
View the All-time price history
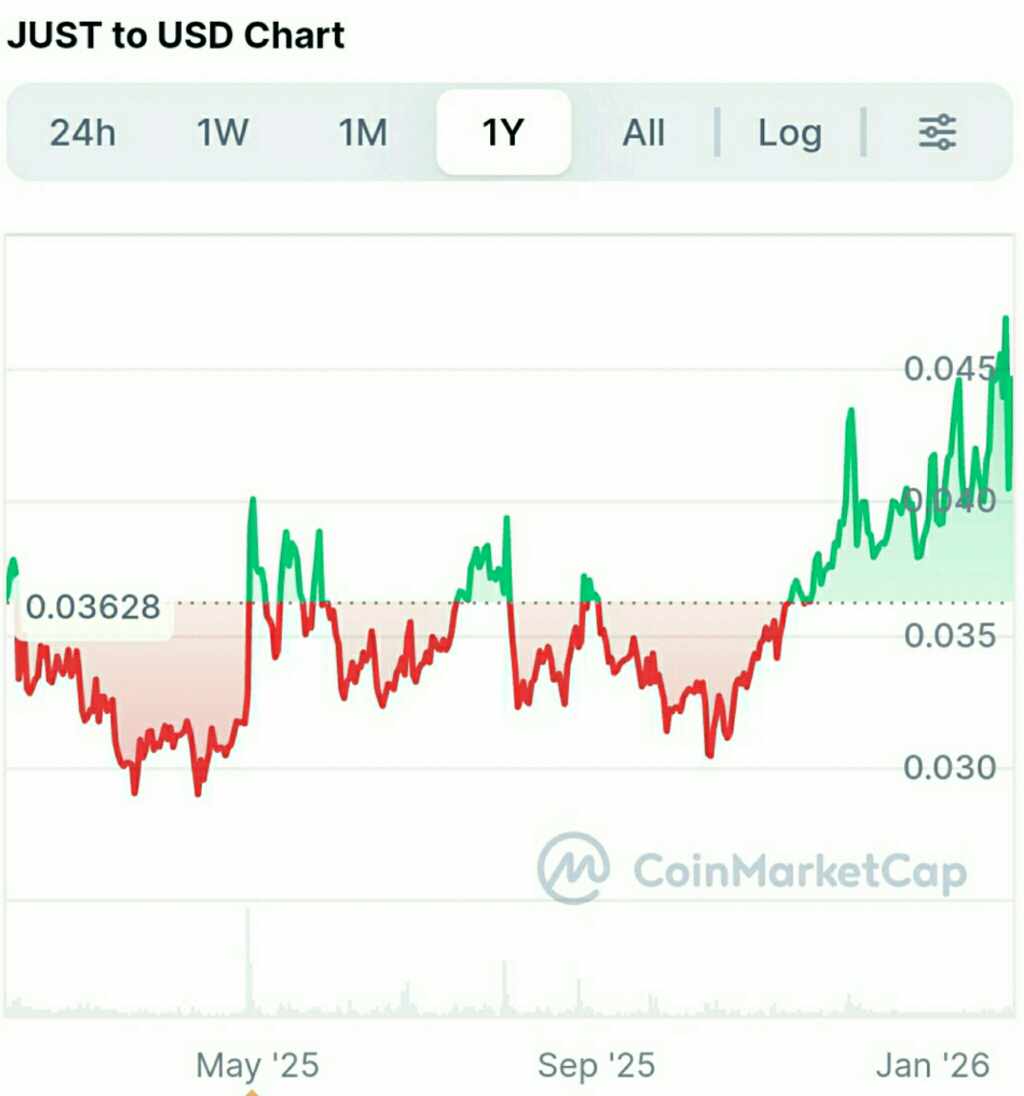click(643, 133)
